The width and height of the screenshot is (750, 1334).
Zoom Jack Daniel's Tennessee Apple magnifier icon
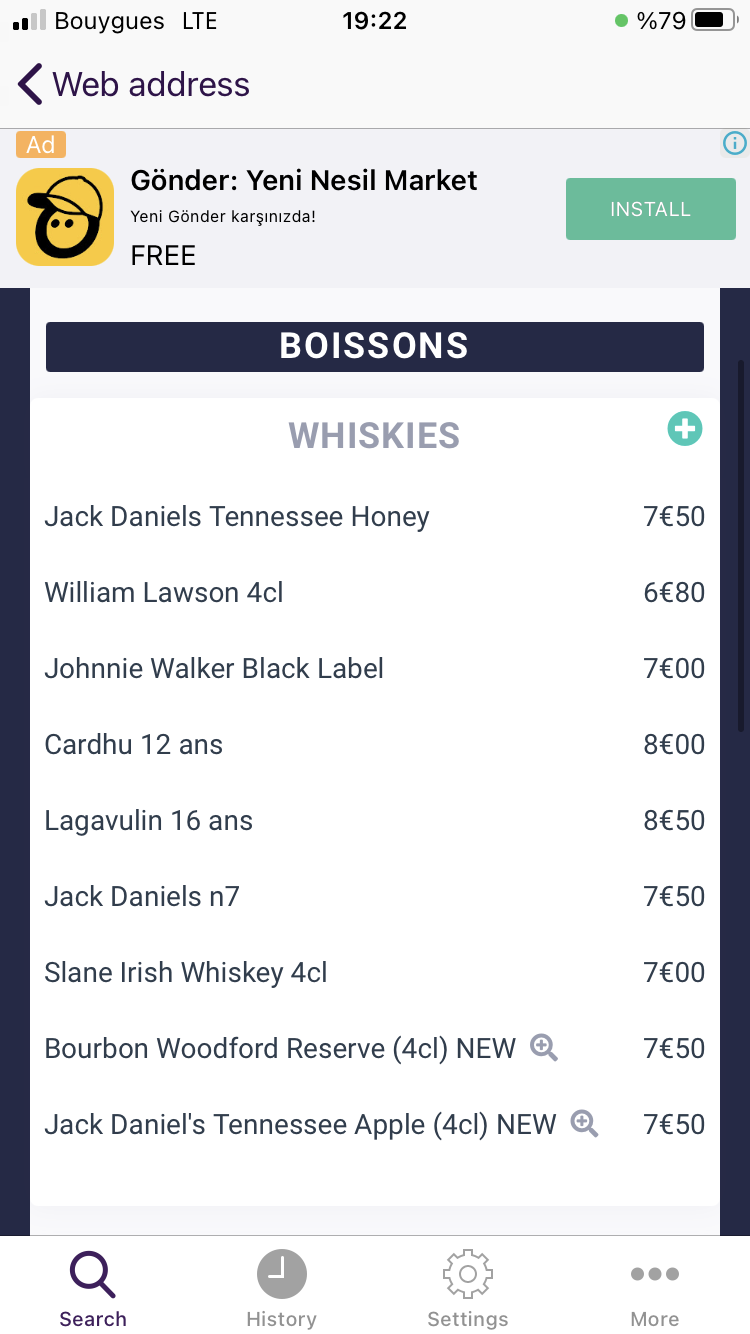click(584, 1123)
